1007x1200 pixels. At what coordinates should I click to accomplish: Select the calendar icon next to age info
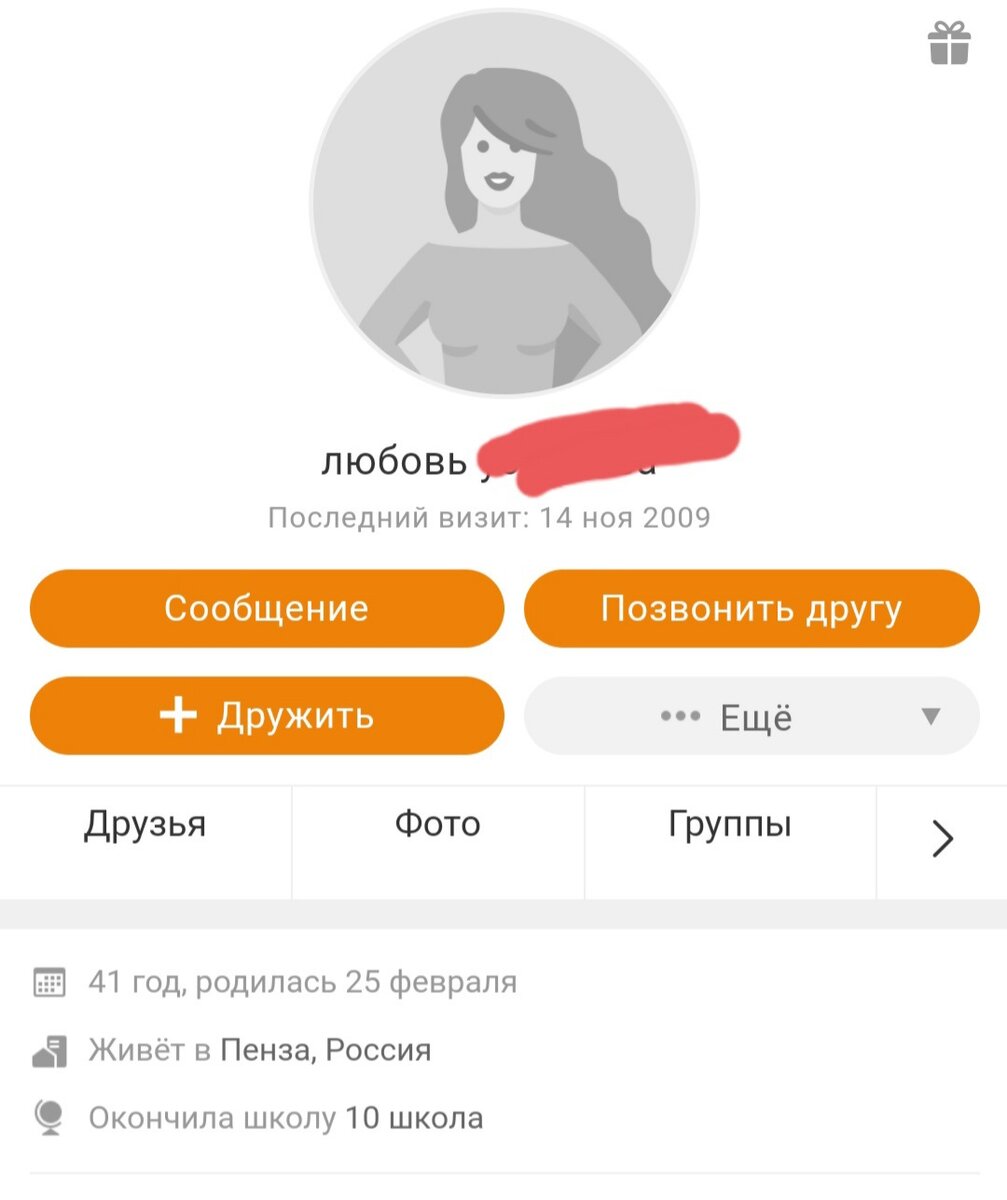point(49,982)
